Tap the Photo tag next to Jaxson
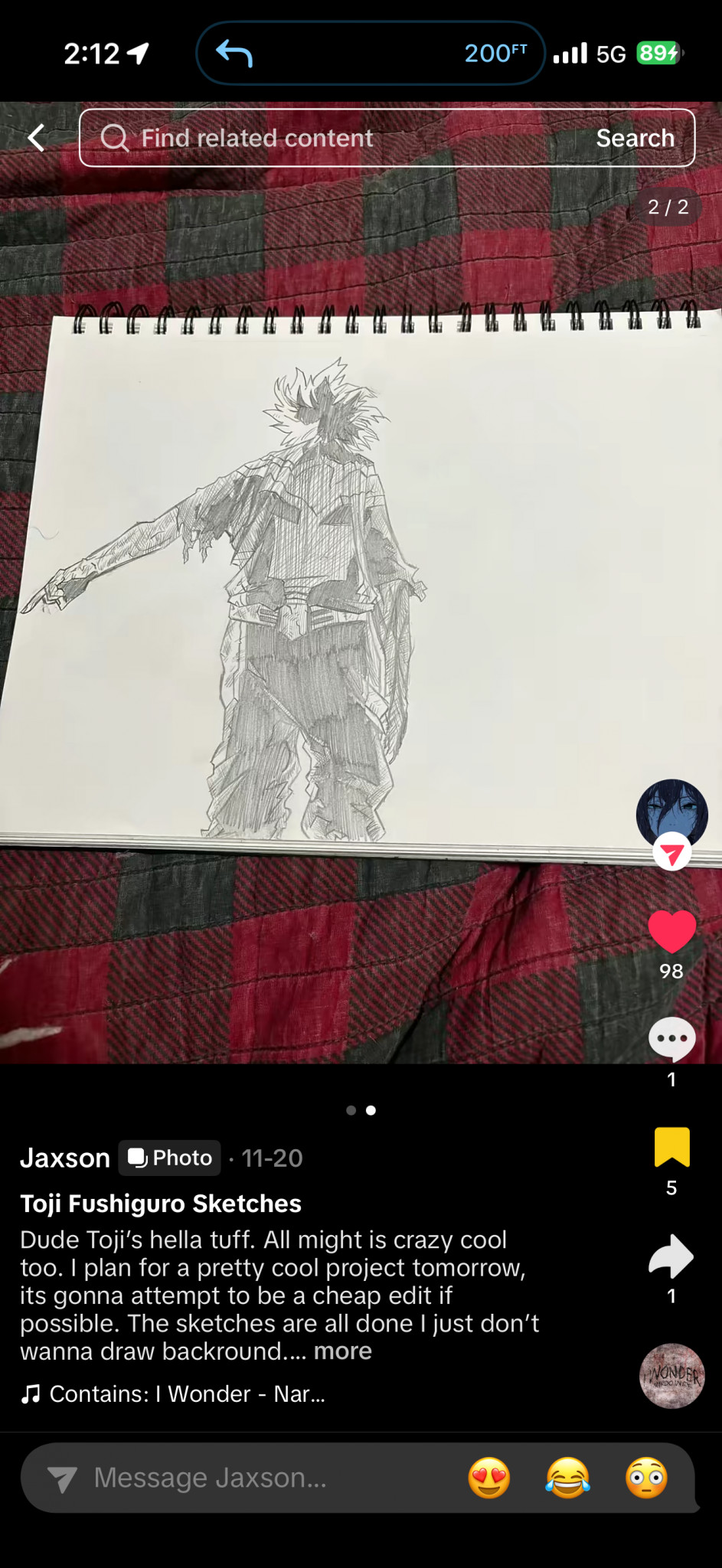 (170, 1158)
